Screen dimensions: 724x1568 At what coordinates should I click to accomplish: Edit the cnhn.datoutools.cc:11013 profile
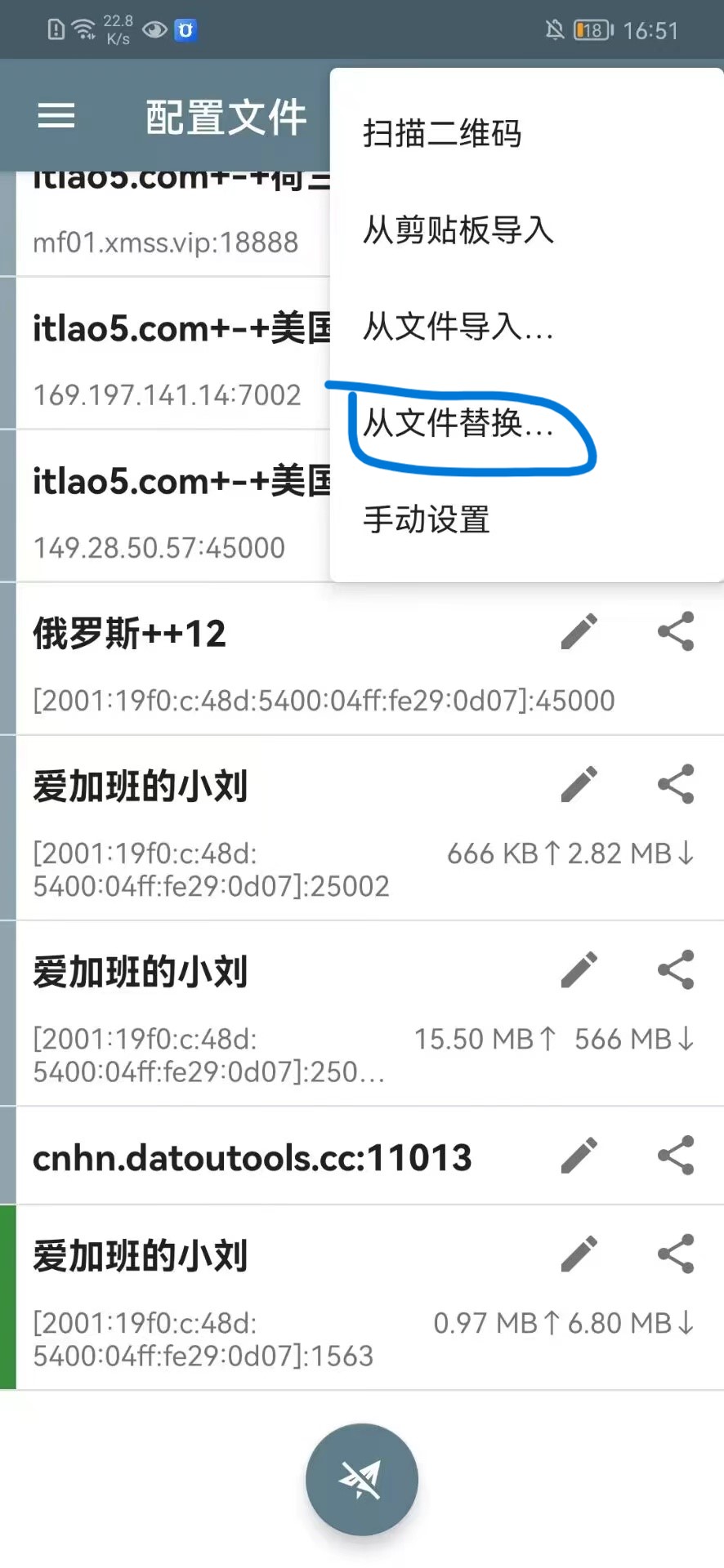(x=579, y=1155)
